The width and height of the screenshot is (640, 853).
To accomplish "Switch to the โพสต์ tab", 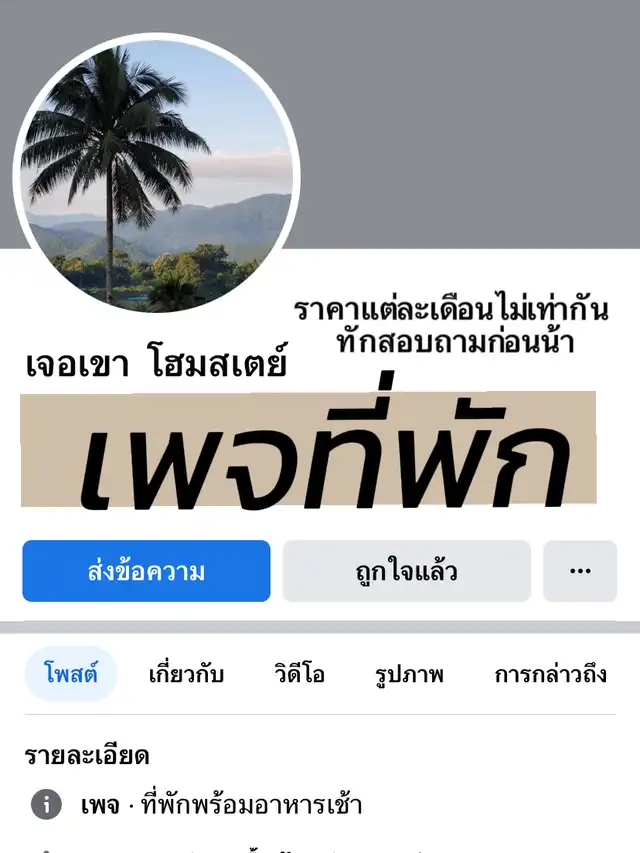I will 71,674.
